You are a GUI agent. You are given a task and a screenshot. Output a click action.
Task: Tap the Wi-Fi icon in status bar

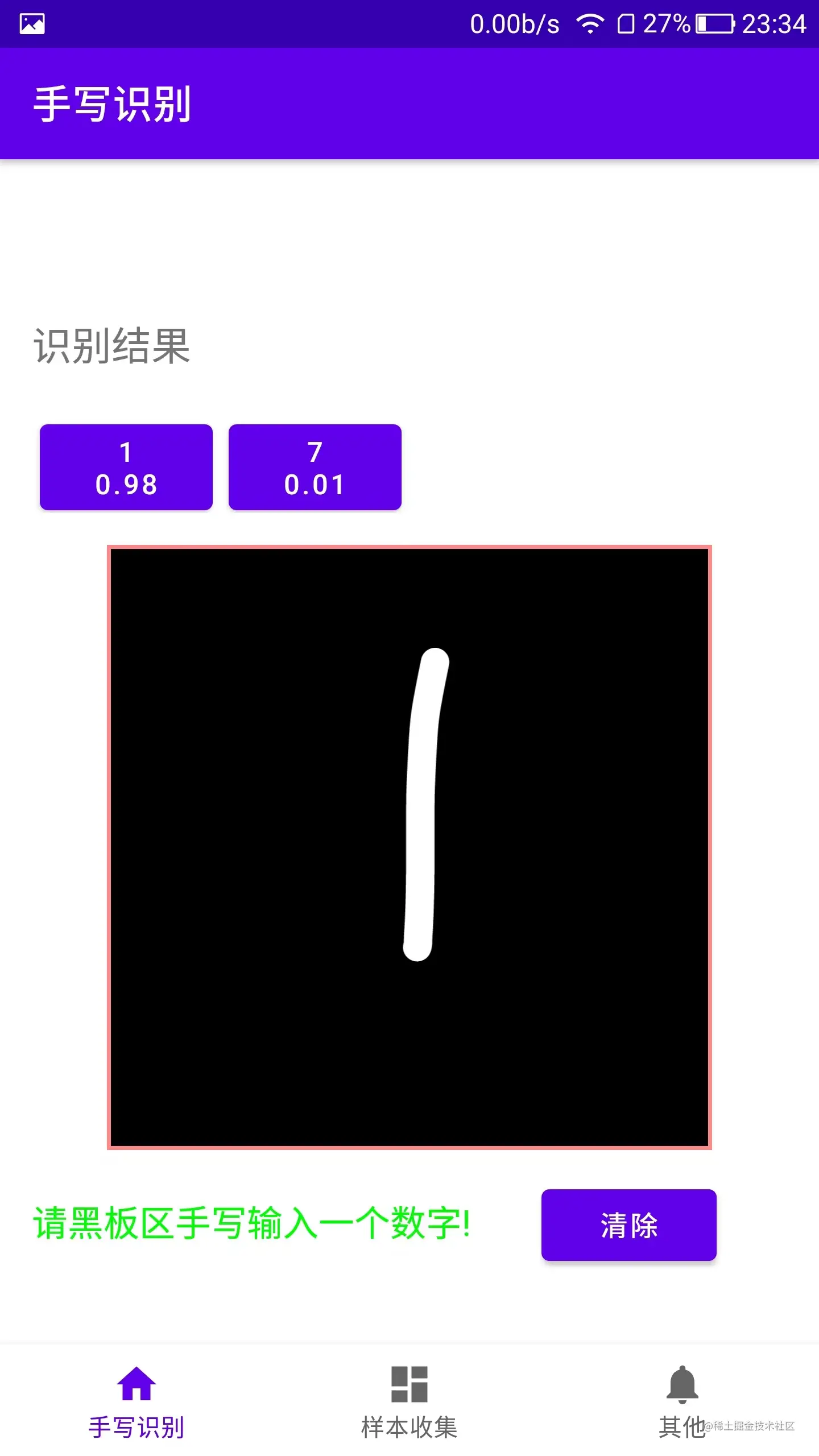point(590,23)
